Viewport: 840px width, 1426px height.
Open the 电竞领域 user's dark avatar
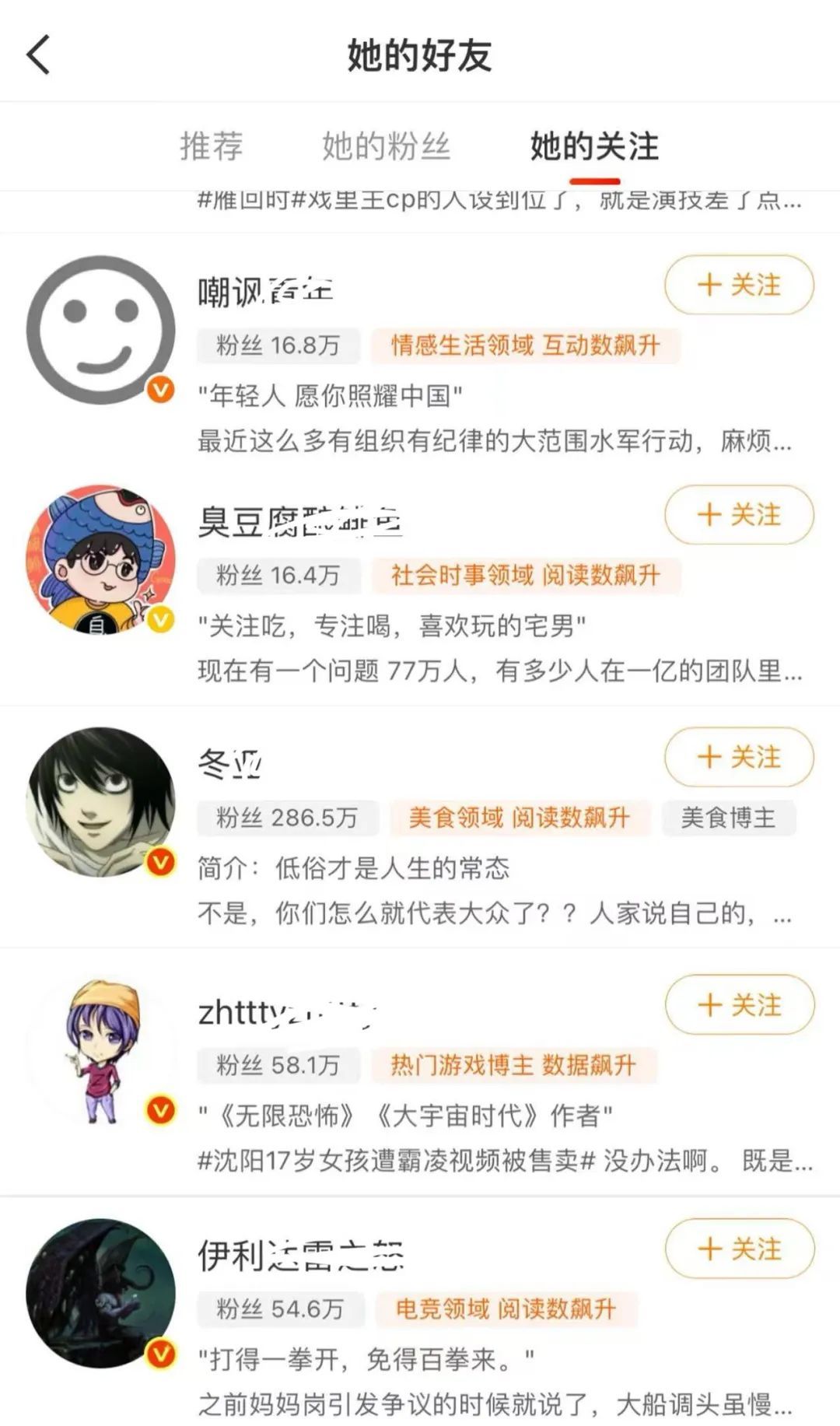pyautogui.click(x=100, y=1293)
